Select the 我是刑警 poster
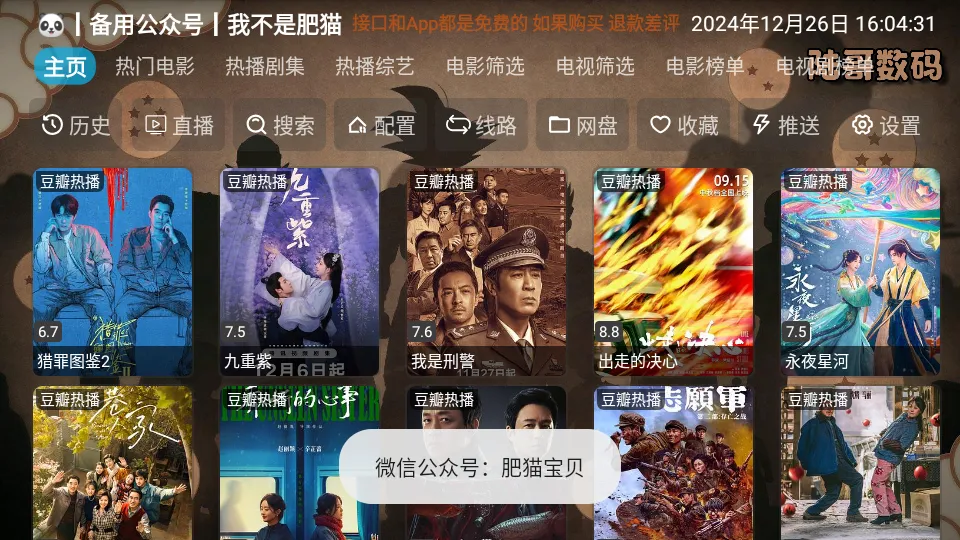This screenshot has width=960, height=540. [x=487, y=271]
